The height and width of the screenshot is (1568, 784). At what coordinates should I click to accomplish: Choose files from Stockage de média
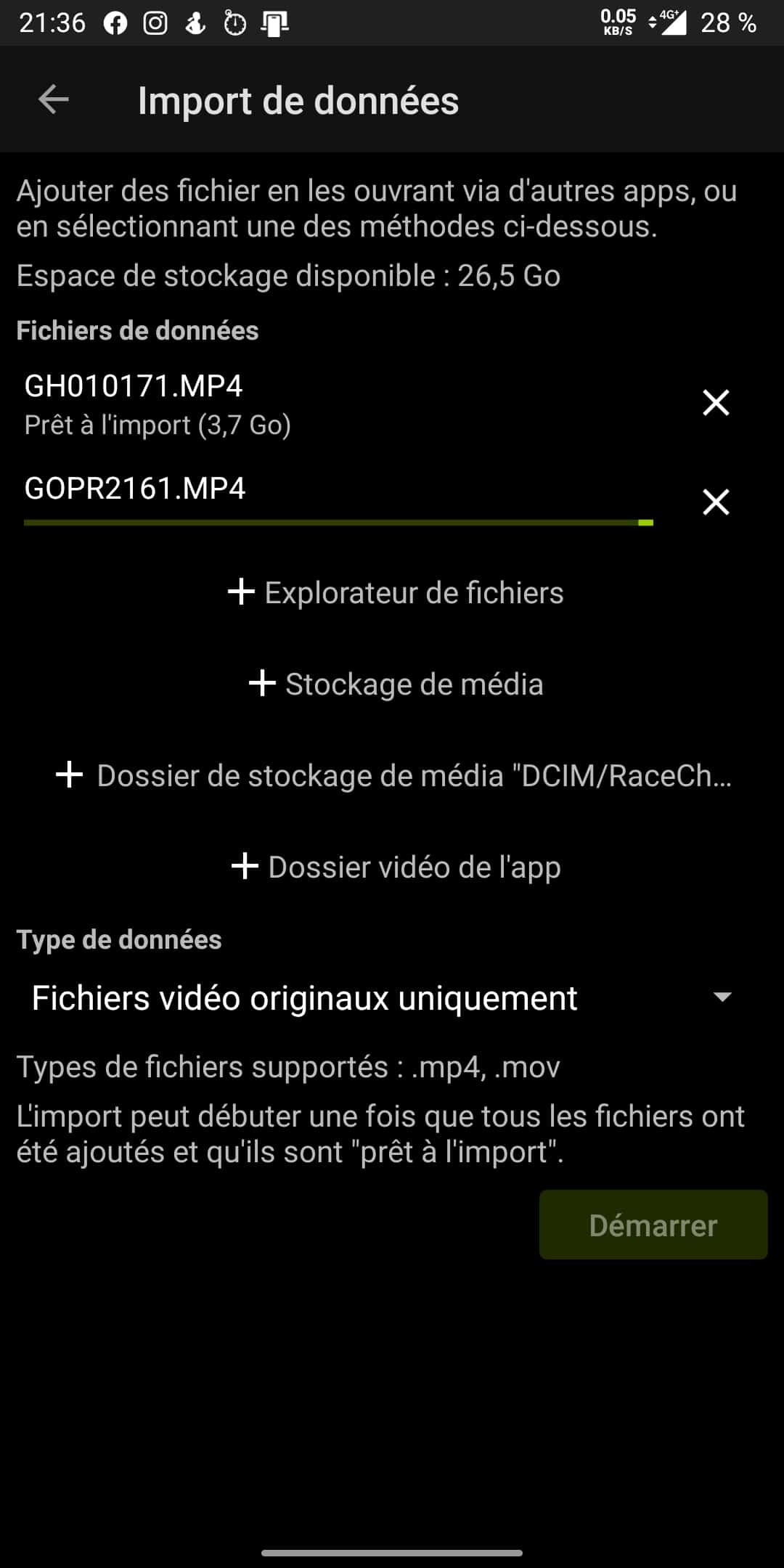[396, 685]
